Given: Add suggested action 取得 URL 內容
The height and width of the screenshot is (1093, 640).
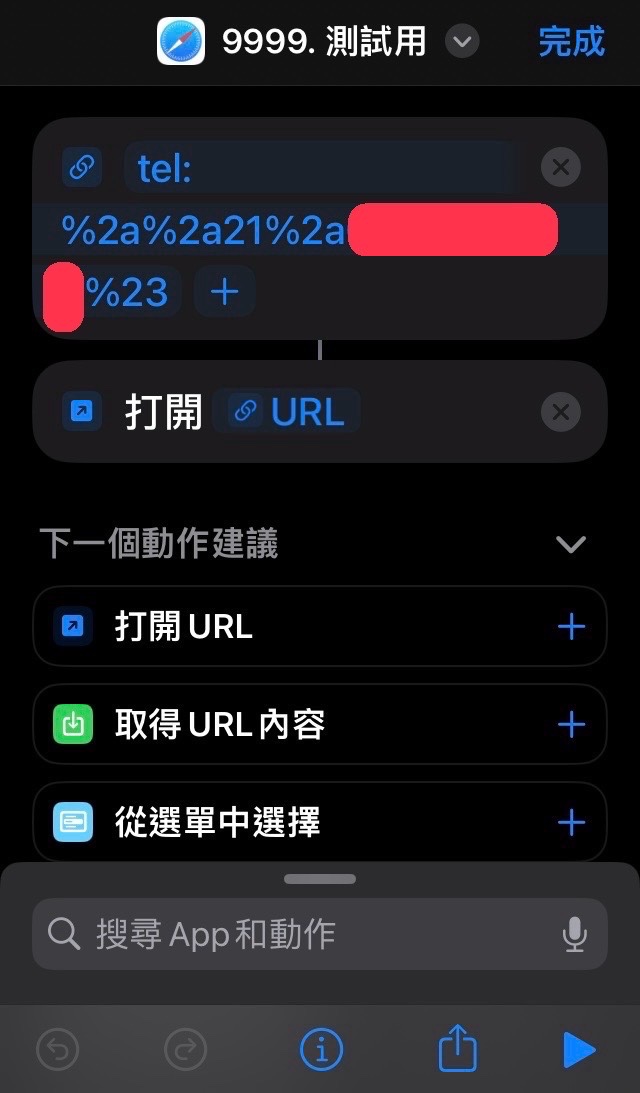Looking at the screenshot, I should (x=570, y=724).
